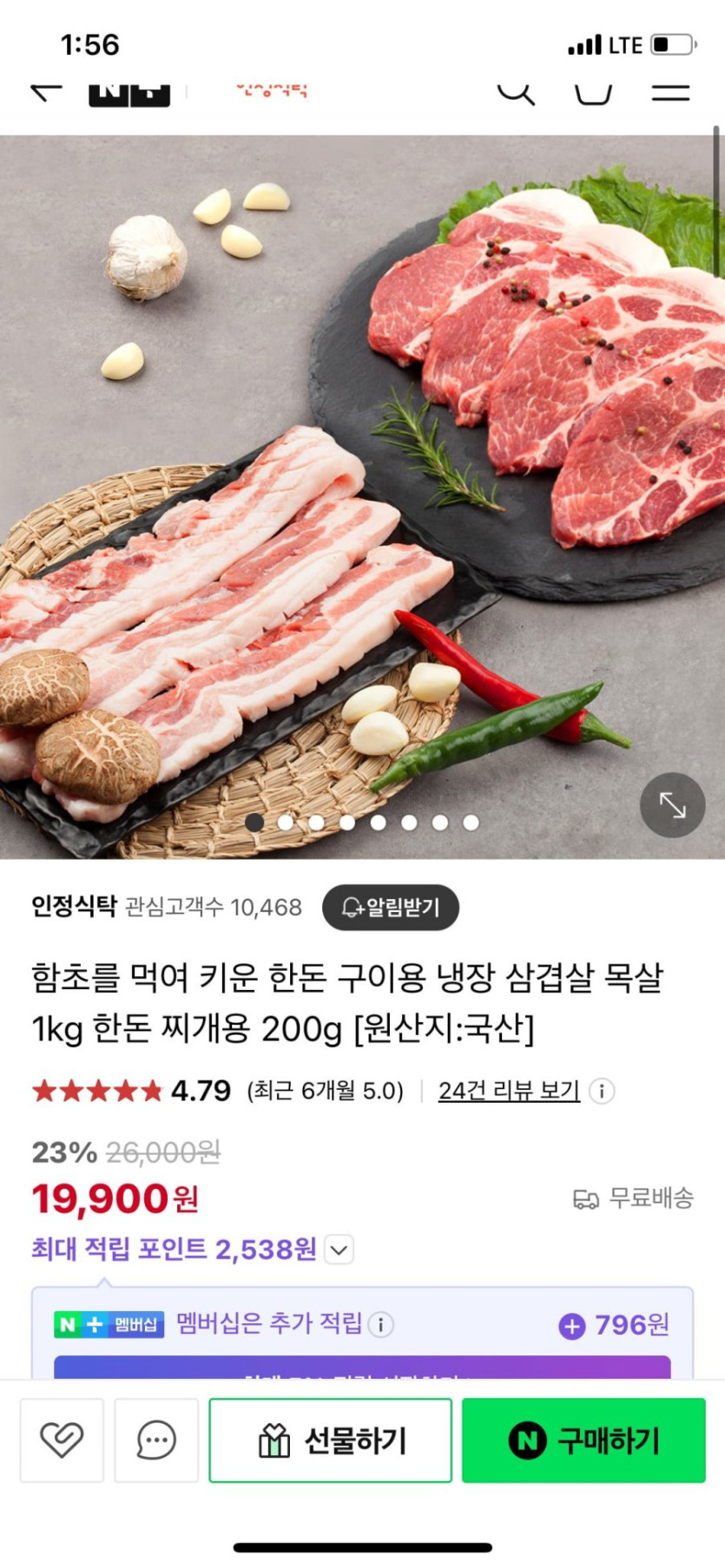Show review rating info icon
This screenshot has height=1568, width=725.
pos(602,1091)
